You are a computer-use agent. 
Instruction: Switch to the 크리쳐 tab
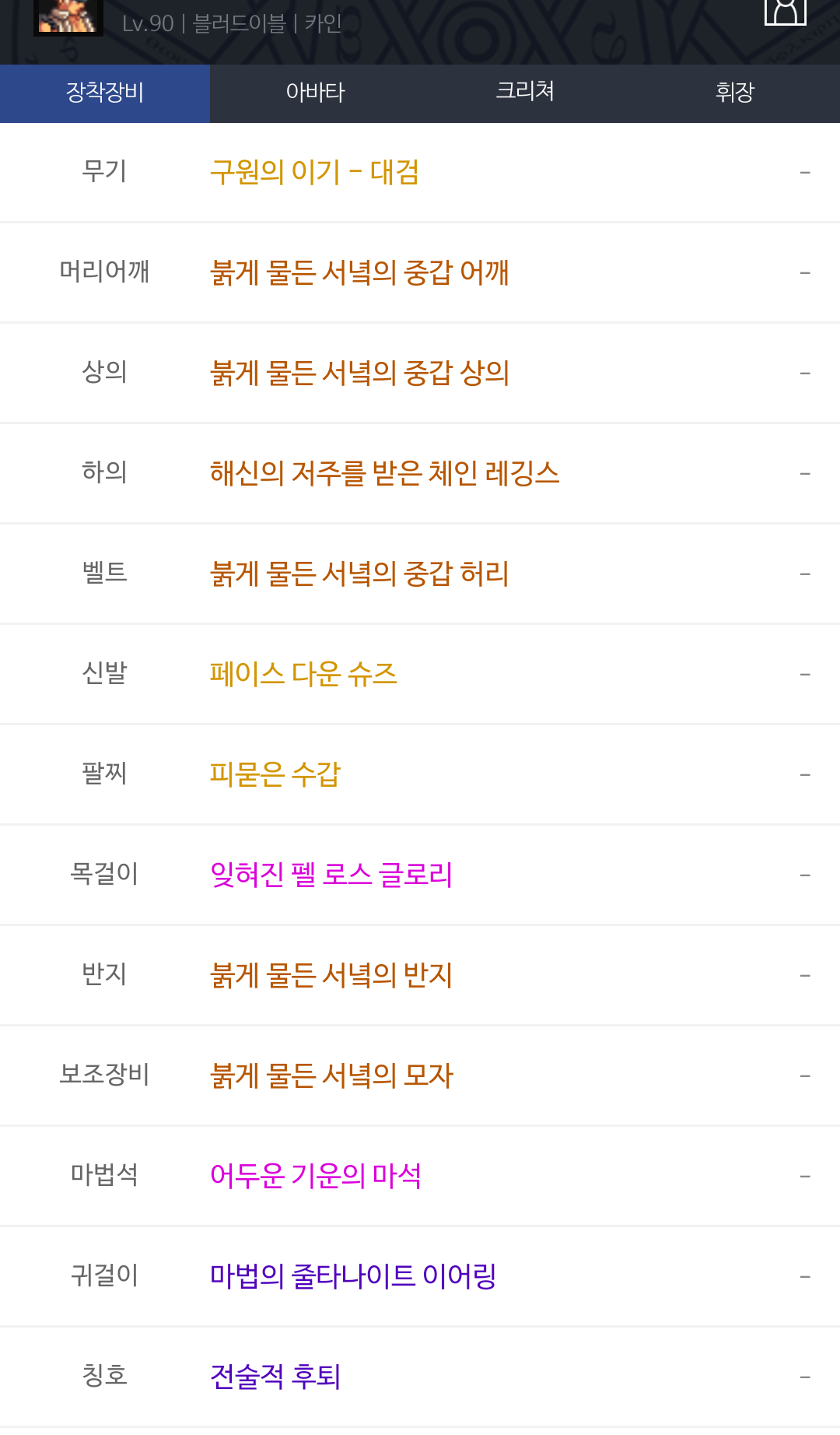pos(525,93)
